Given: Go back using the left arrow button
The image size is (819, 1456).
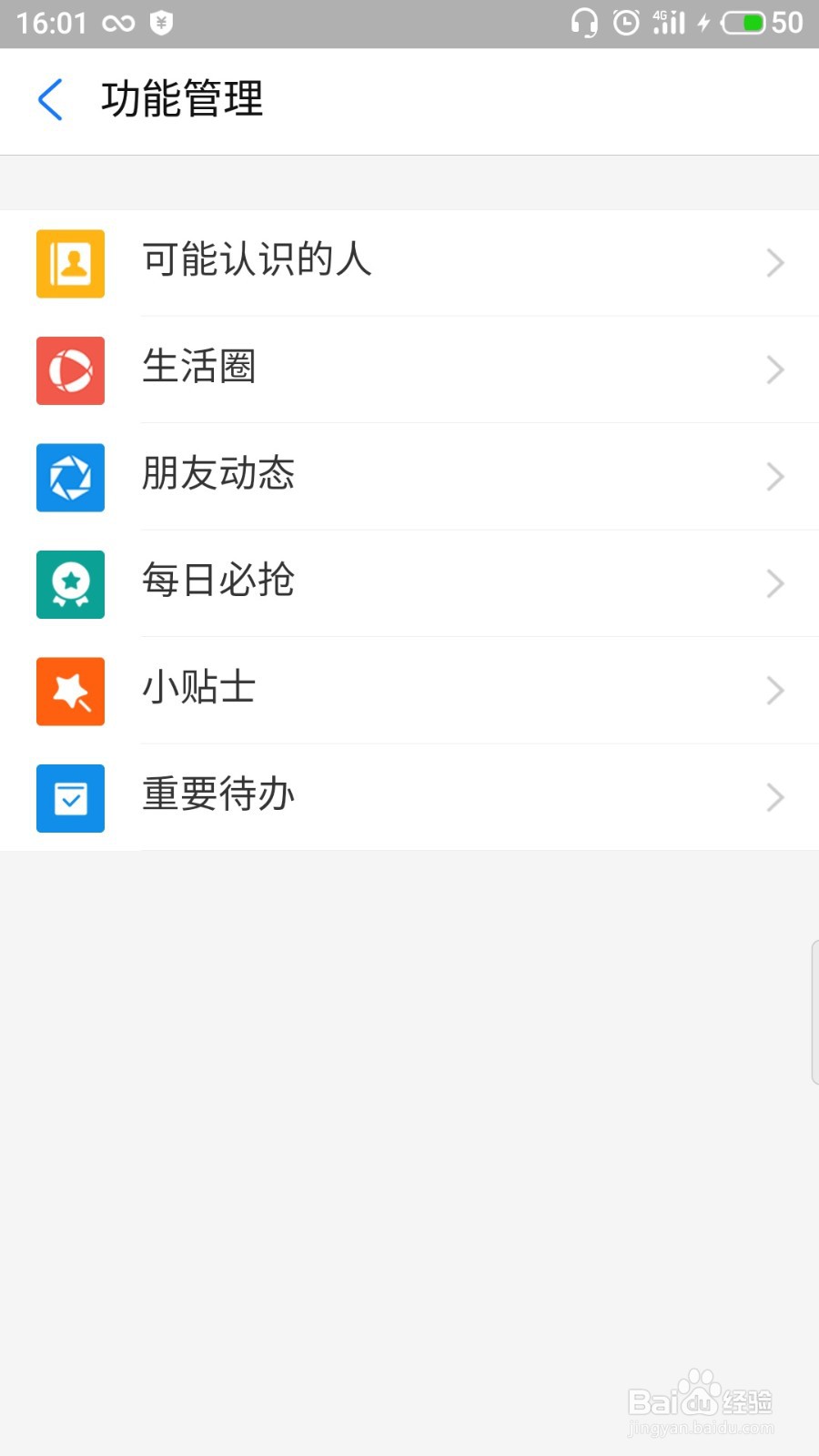Looking at the screenshot, I should pos(50,100).
